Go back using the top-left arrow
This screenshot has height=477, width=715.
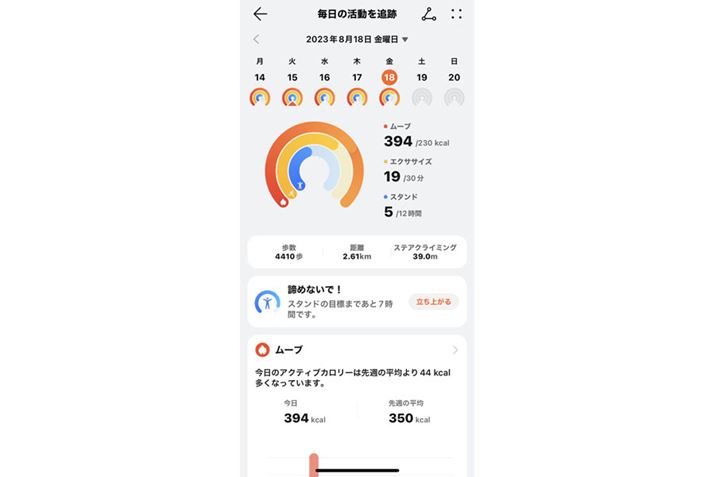coord(260,14)
